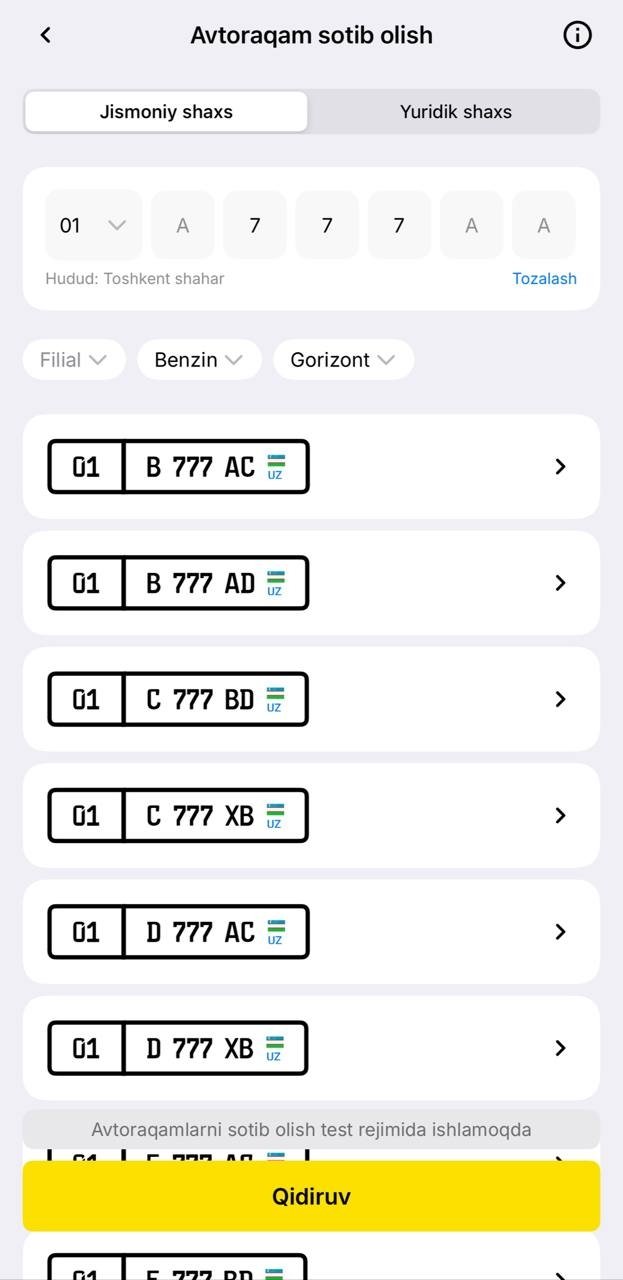The height and width of the screenshot is (1280, 623).
Task: Go back using the top-left arrow
Action: point(45,35)
